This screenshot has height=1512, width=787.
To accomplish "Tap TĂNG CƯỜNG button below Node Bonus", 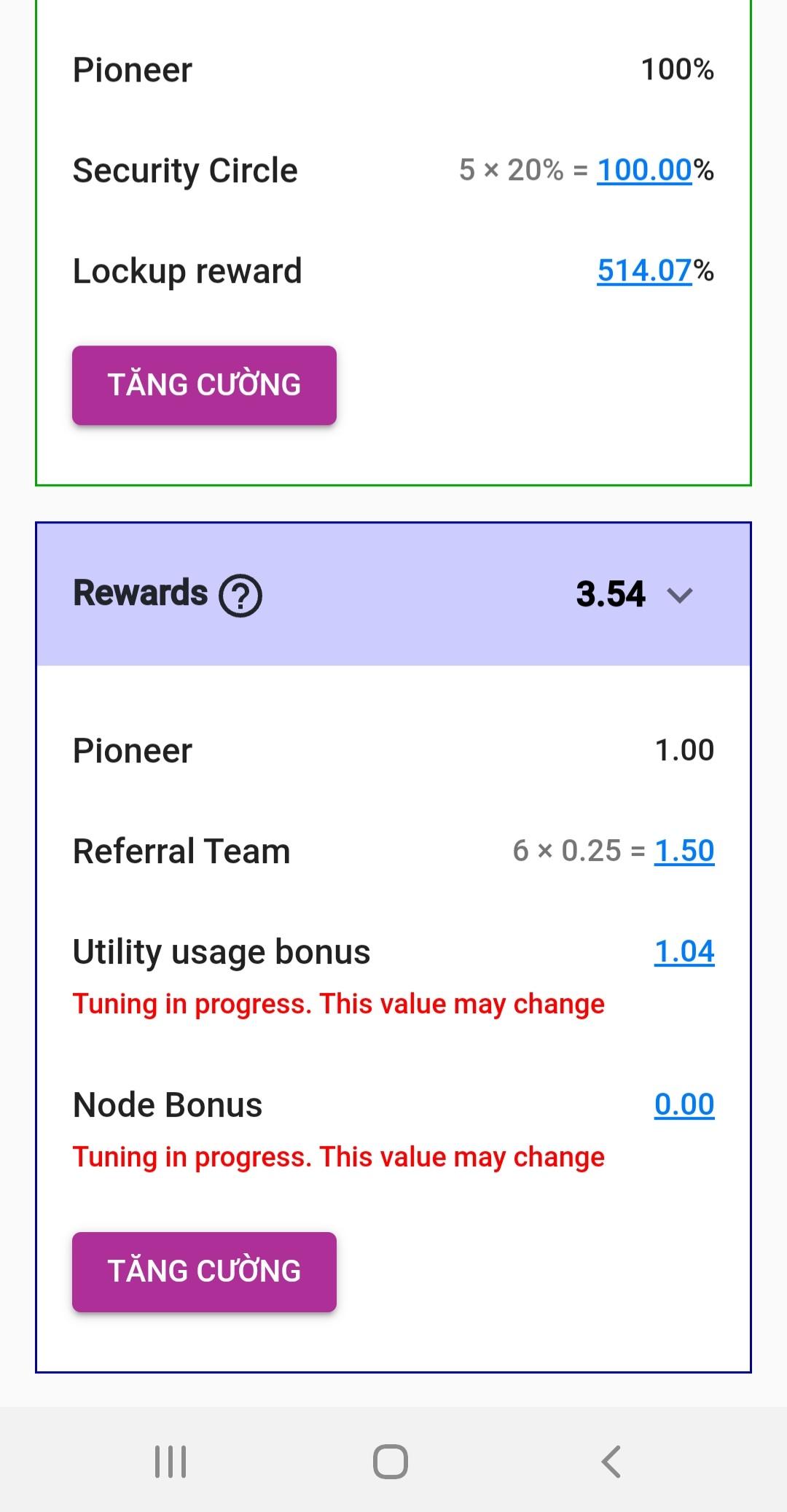I will coord(204,1271).
